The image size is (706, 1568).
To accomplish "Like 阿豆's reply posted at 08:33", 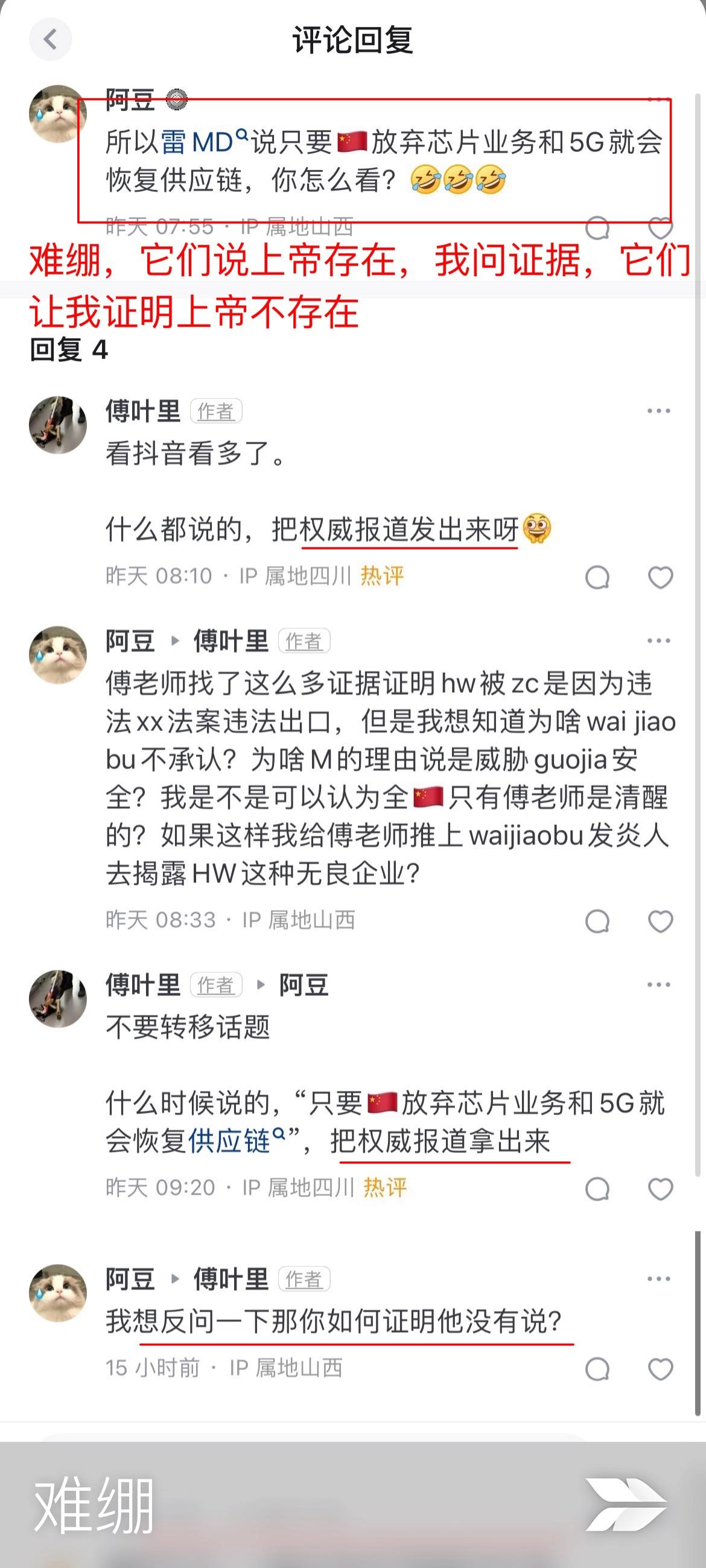I will pyautogui.click(x=660, y=921).
